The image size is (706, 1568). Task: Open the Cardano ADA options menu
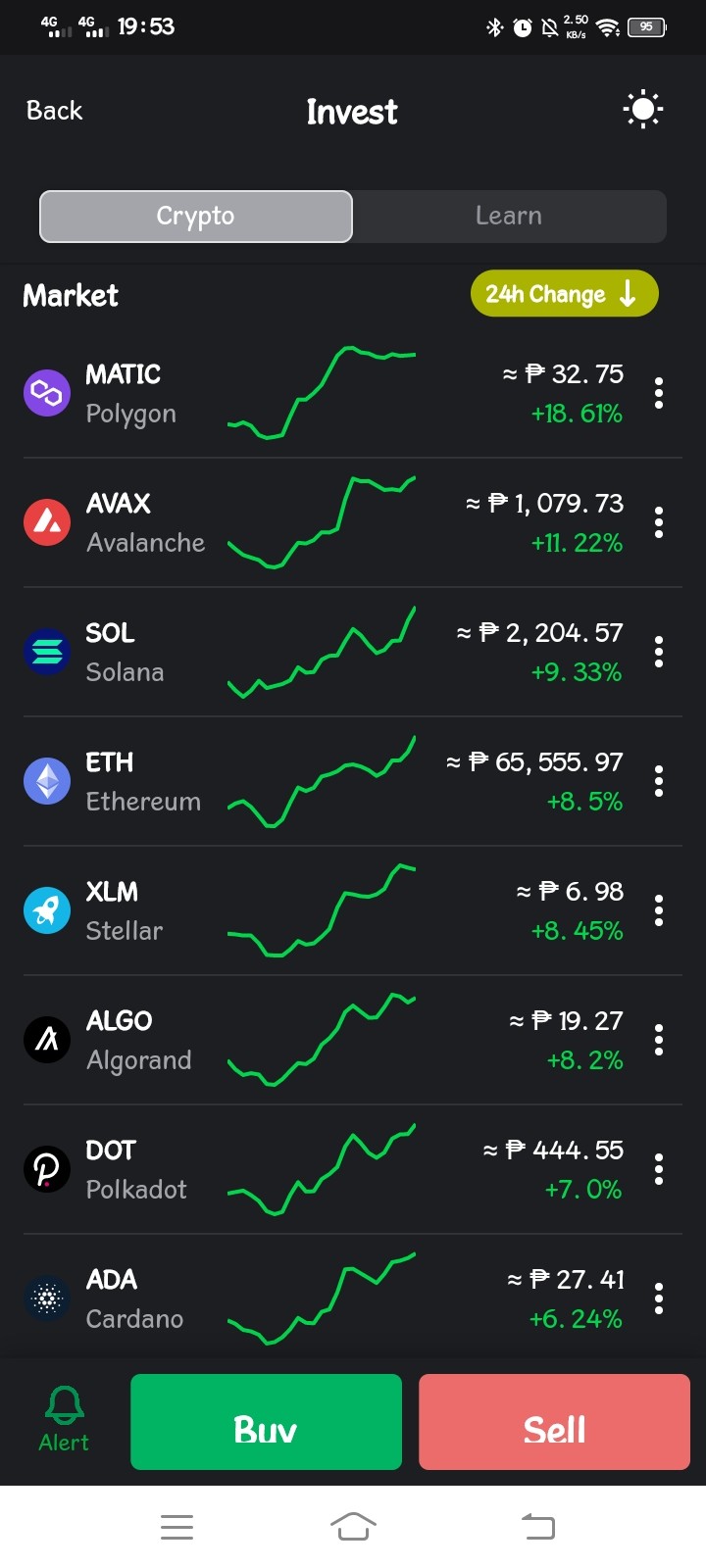659,1298
